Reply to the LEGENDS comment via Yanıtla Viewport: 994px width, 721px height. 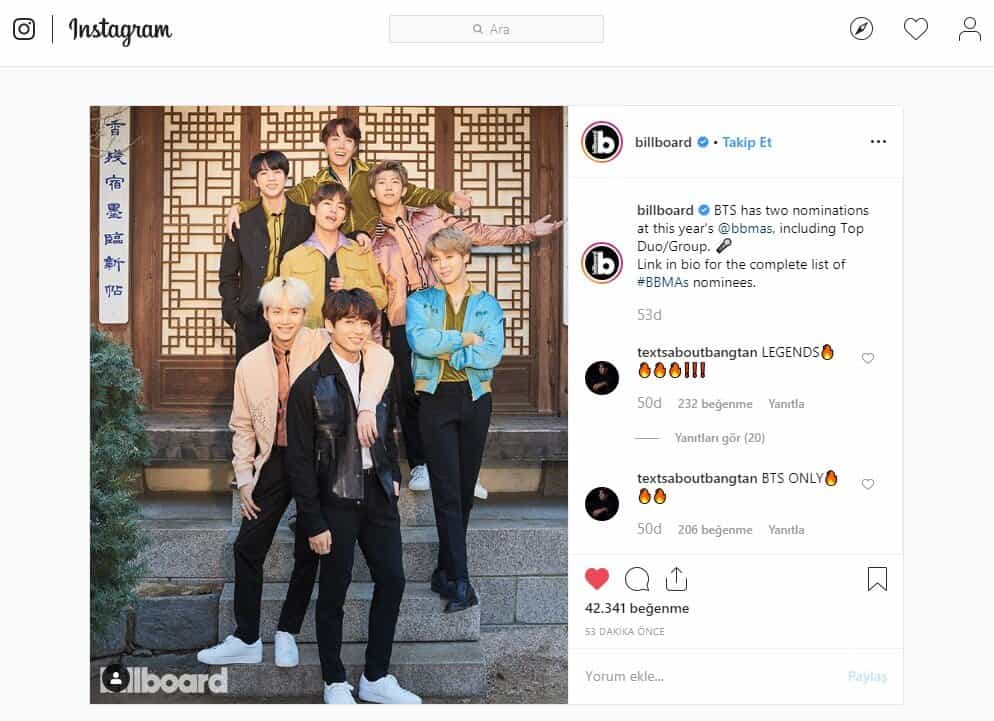coord(786,404)
